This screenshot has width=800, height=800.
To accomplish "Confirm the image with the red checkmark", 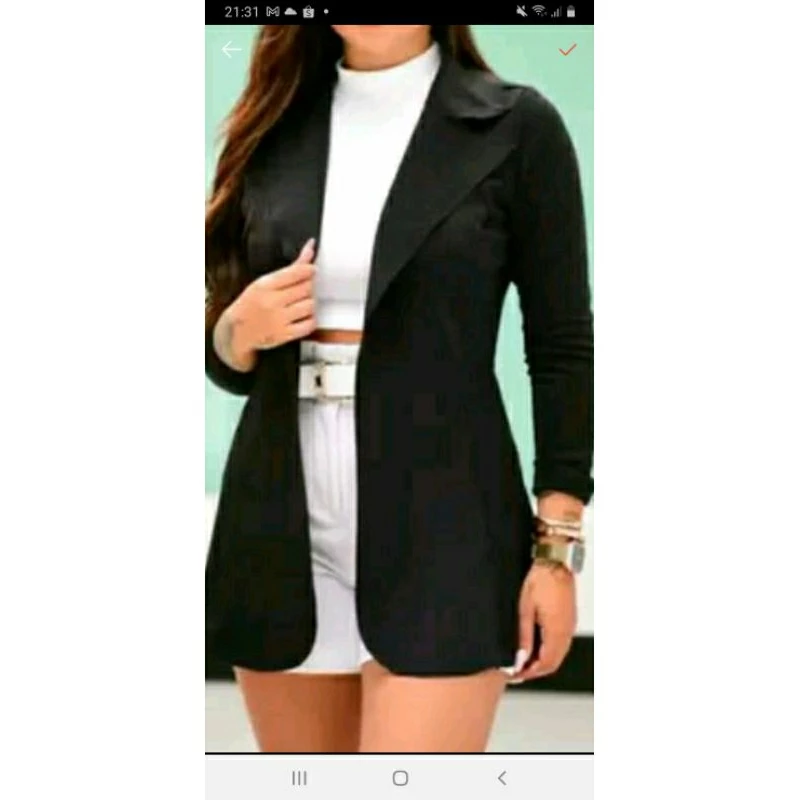I will (567, 50).
